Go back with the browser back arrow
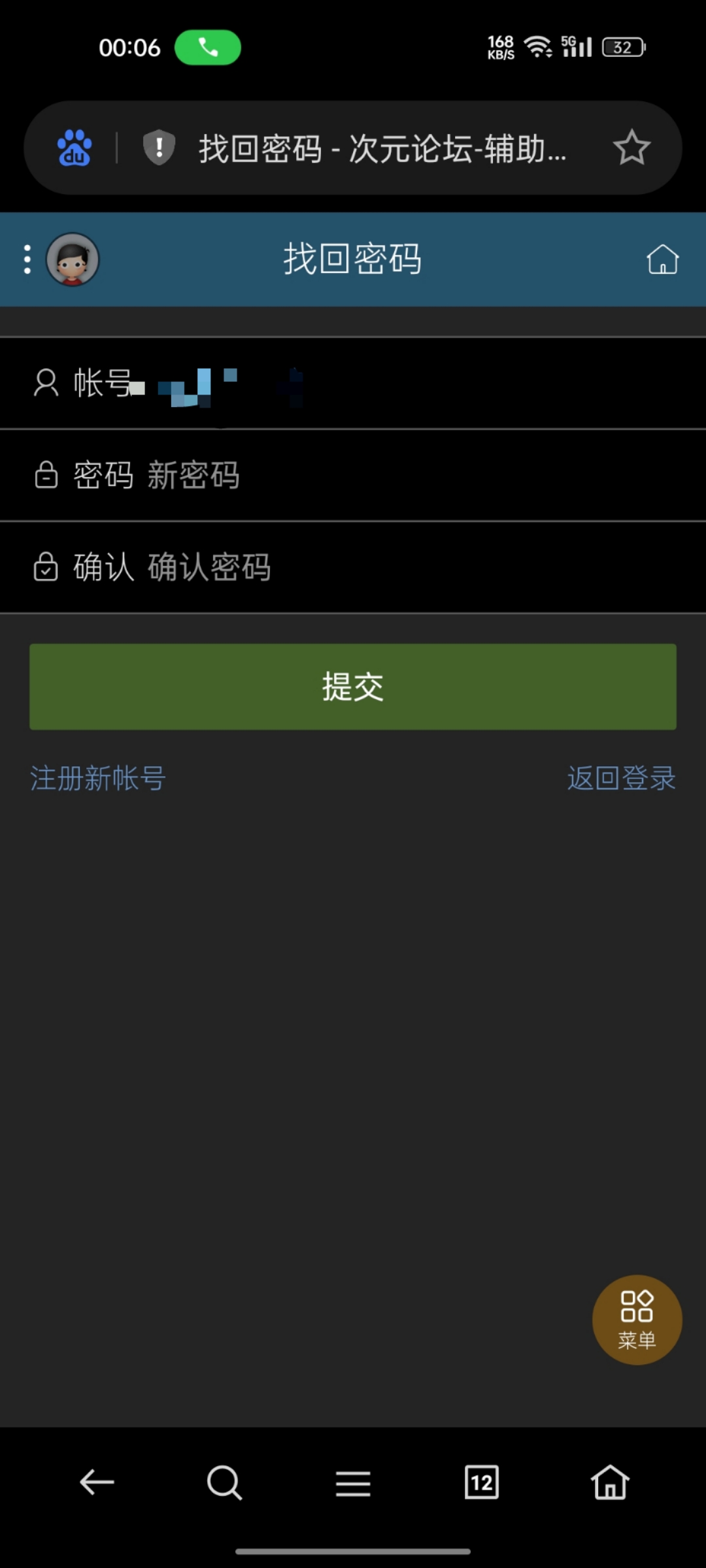This screenshot has width=706, height=1568. 97,1482
